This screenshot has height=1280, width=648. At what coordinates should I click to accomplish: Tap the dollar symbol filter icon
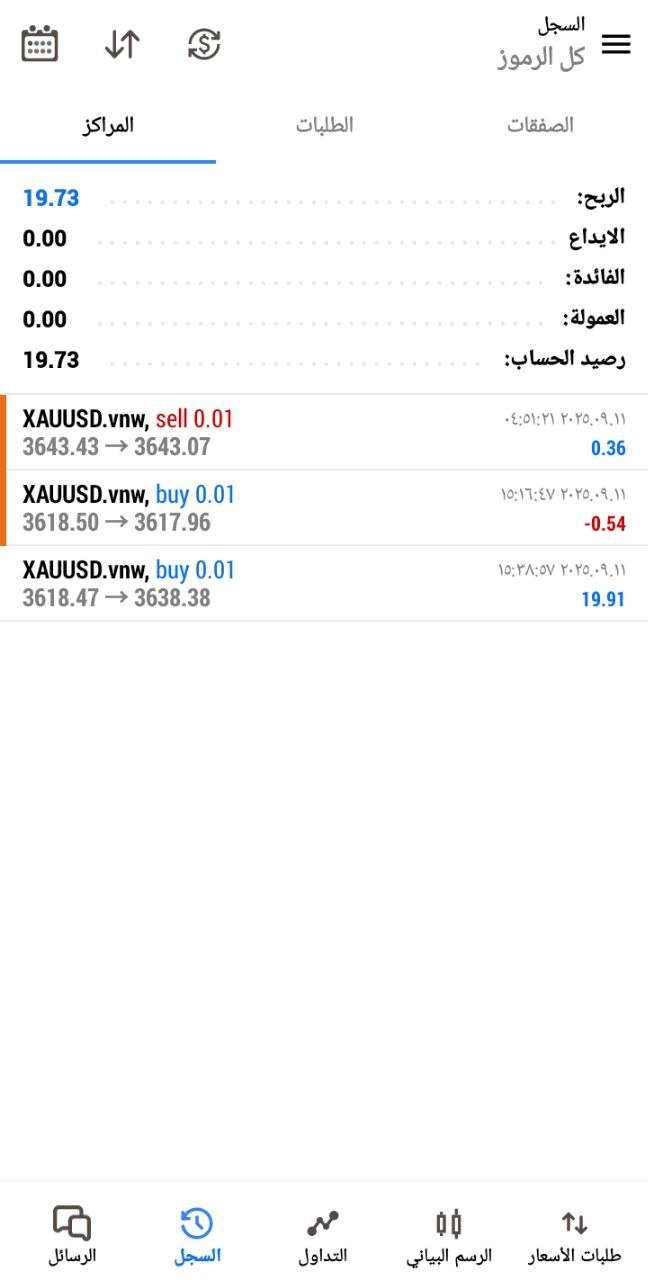click(x=204, y=44)
